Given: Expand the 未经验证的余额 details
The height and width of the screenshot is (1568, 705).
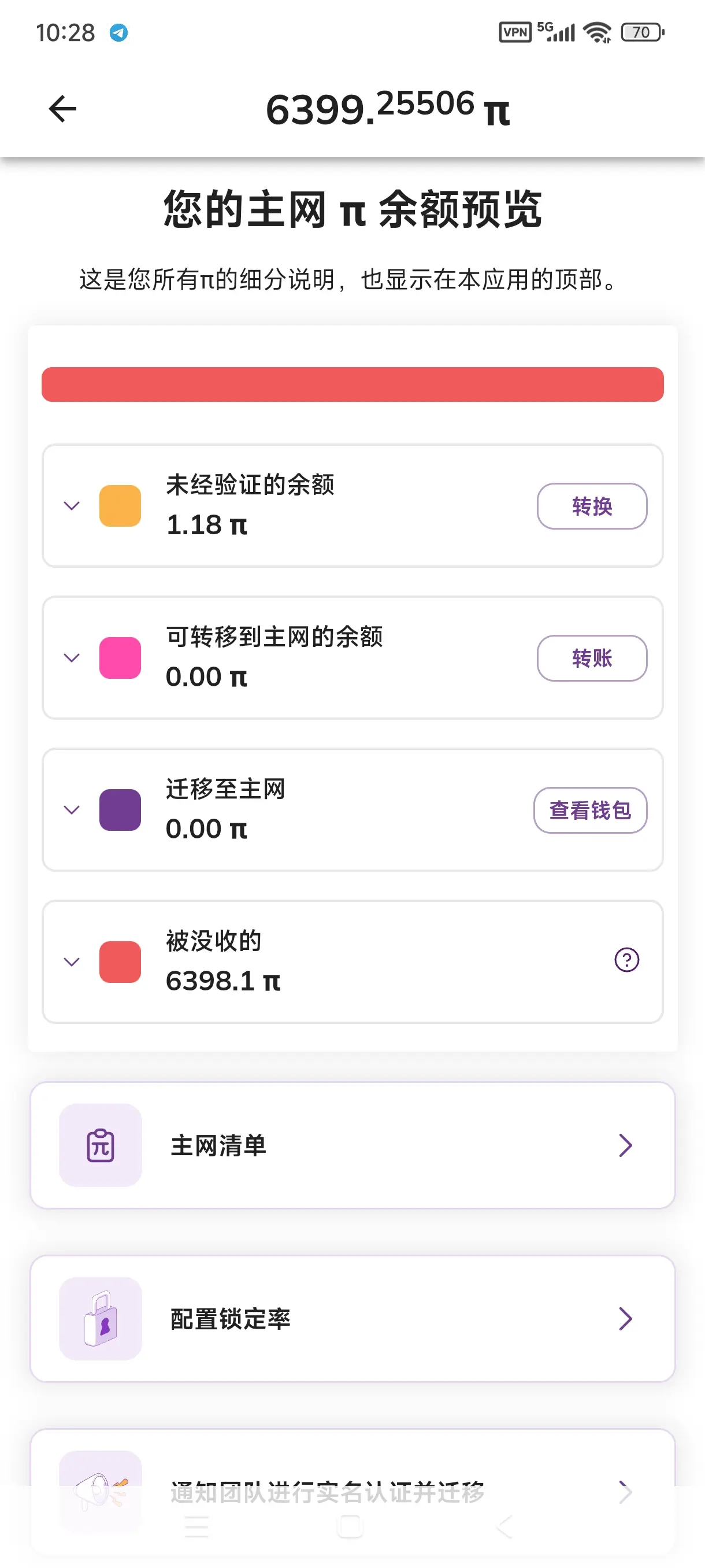Looking at the screenshot, I should point(72,506).
